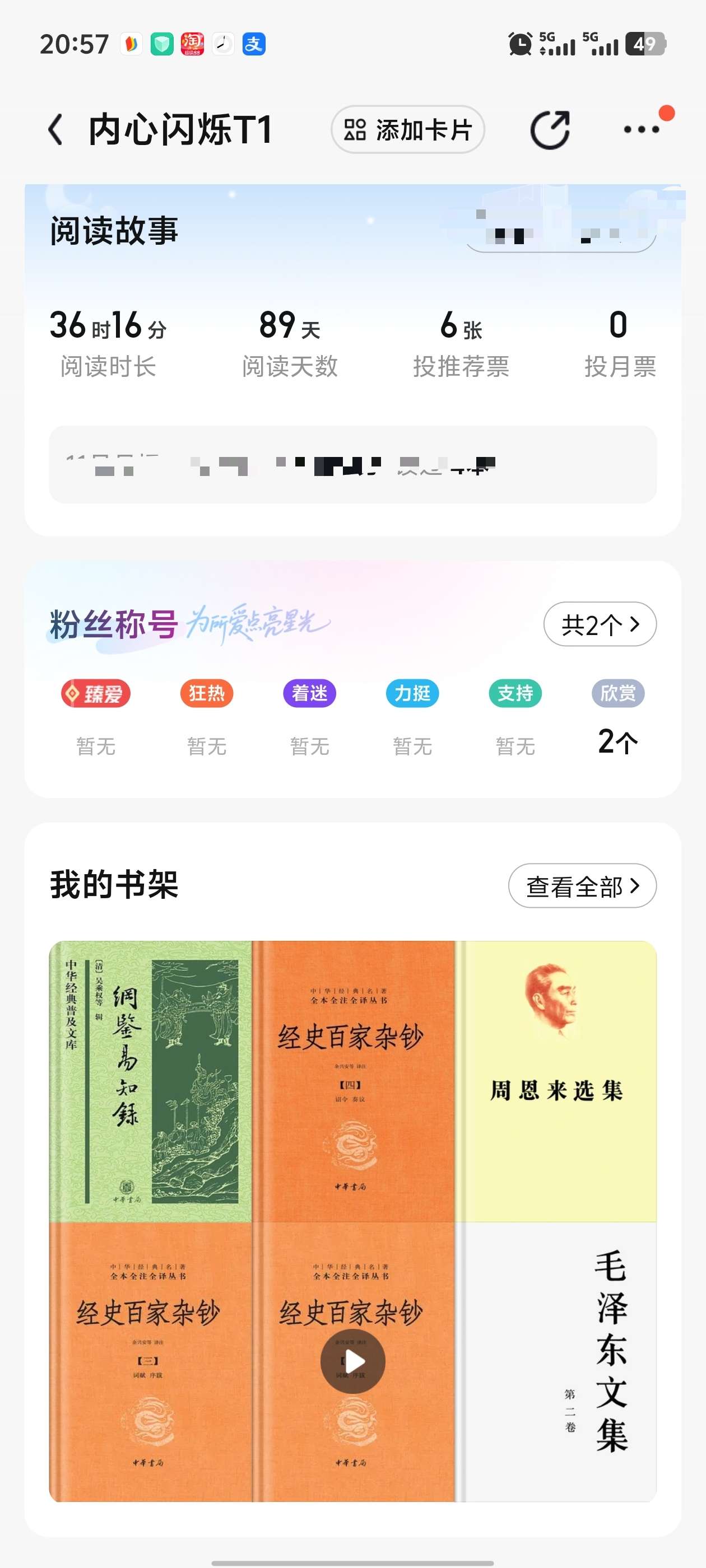Open the book 周恩来选集
The image size is (706, 1568).
pyautogui.click(x=555, y=1081)
